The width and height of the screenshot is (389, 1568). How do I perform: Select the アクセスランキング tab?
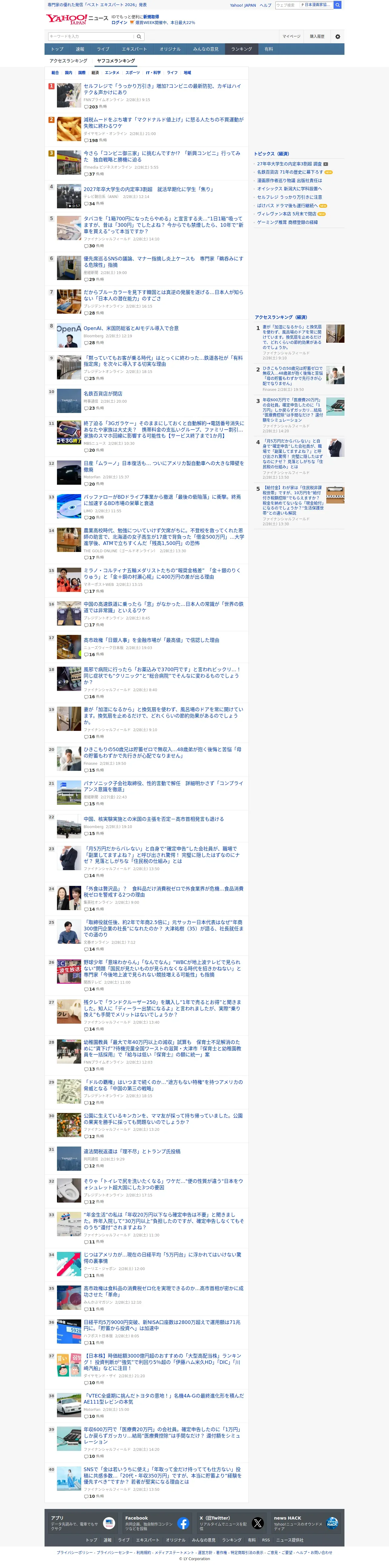point(68,61)
